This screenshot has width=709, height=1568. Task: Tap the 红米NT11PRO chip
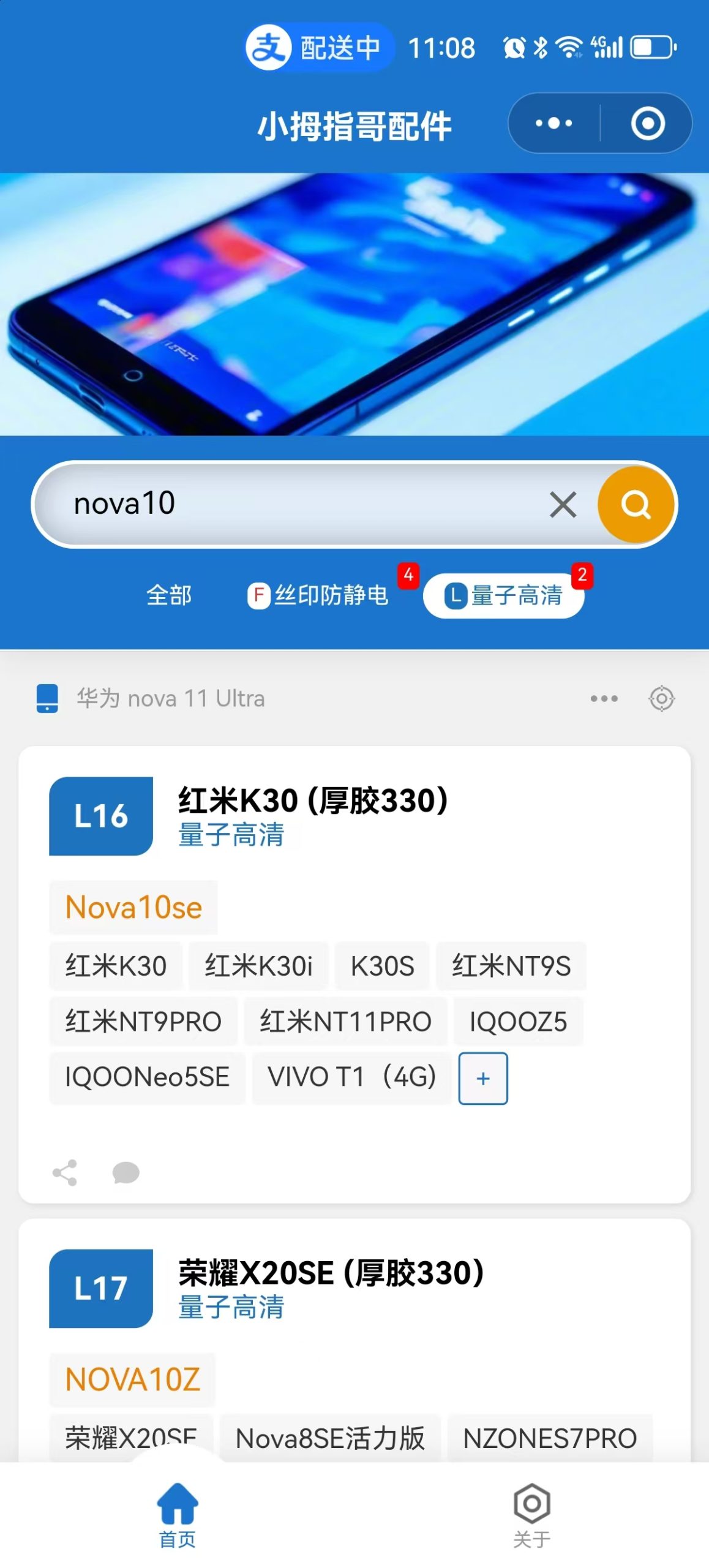pyautogui.click(x=345, y=1022)
